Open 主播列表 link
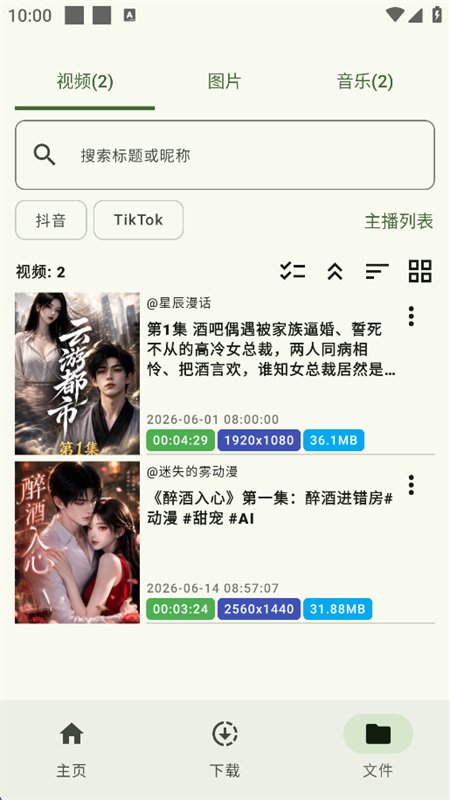Image resolution: width=450 pixels, height=800 pixels. pyautogui.click(x=398, y=221)
